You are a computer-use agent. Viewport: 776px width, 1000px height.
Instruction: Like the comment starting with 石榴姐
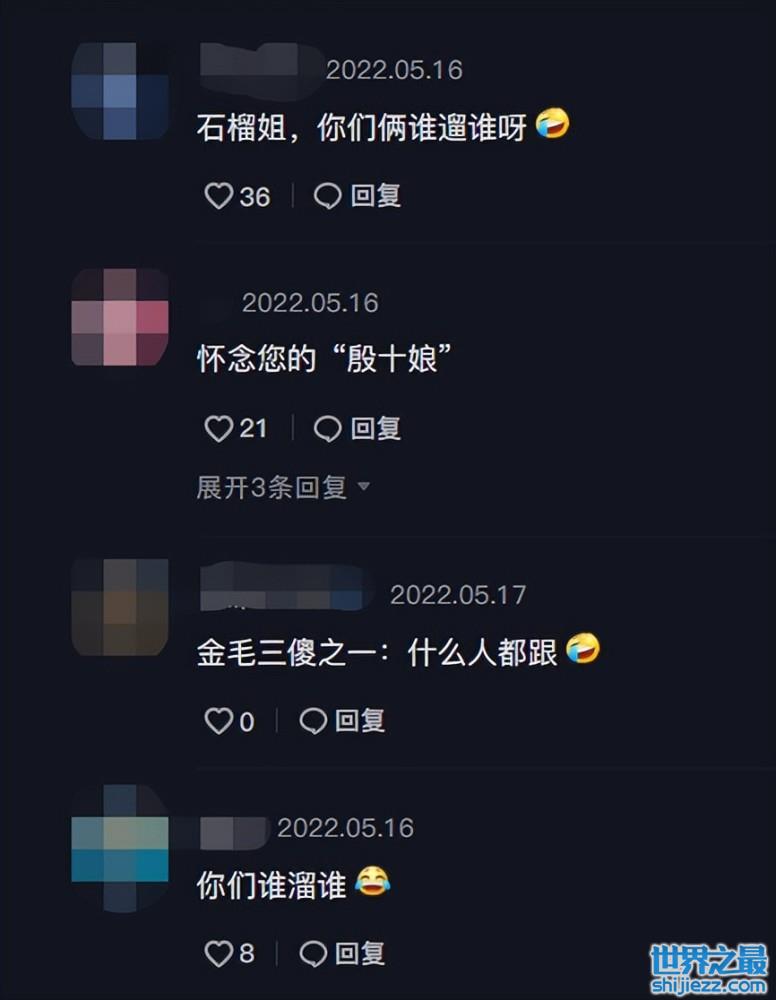[x=219, y=196]
